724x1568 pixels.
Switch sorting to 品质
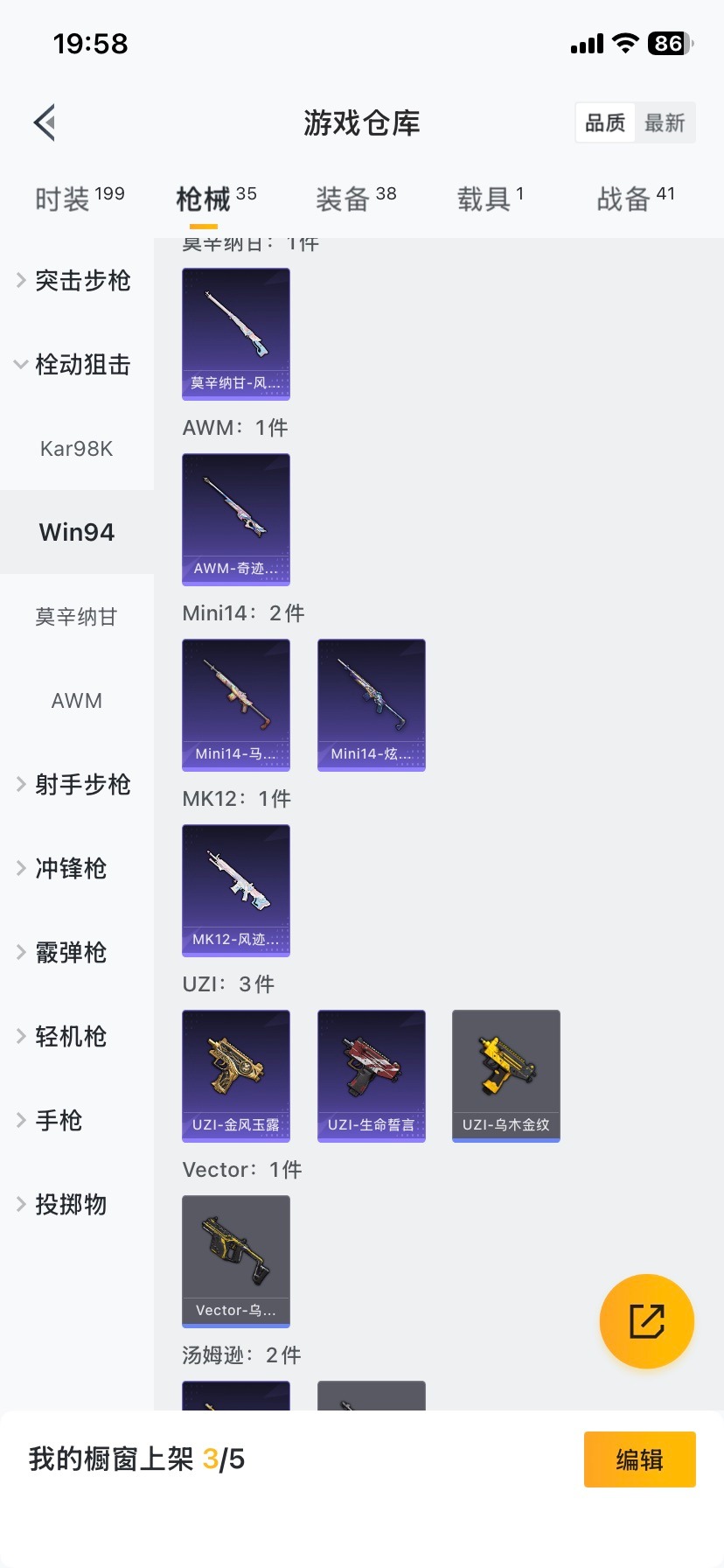click(x=604, y=122)
